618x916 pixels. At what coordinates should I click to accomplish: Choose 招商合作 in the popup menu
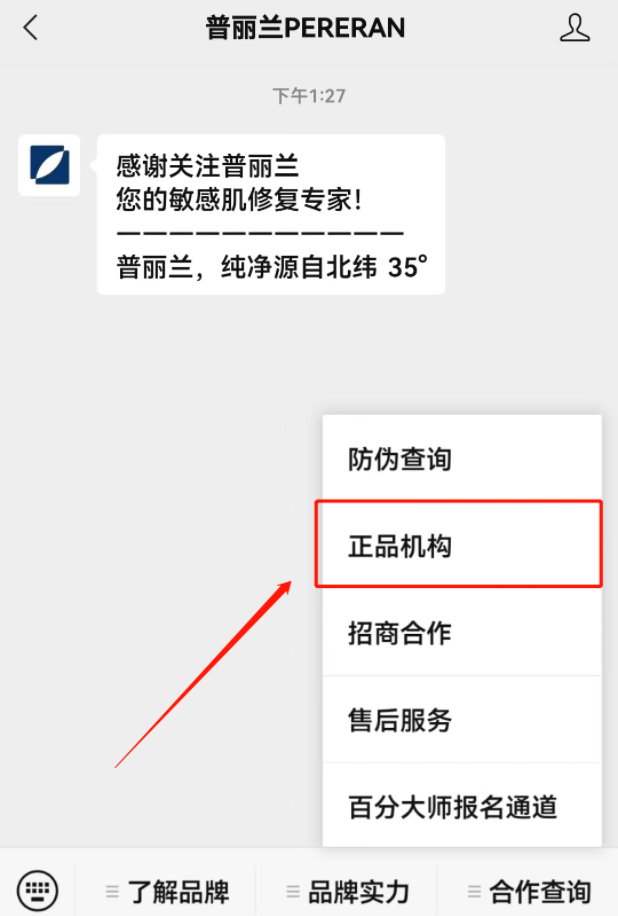pyautogui.click(x=462, y=633)
